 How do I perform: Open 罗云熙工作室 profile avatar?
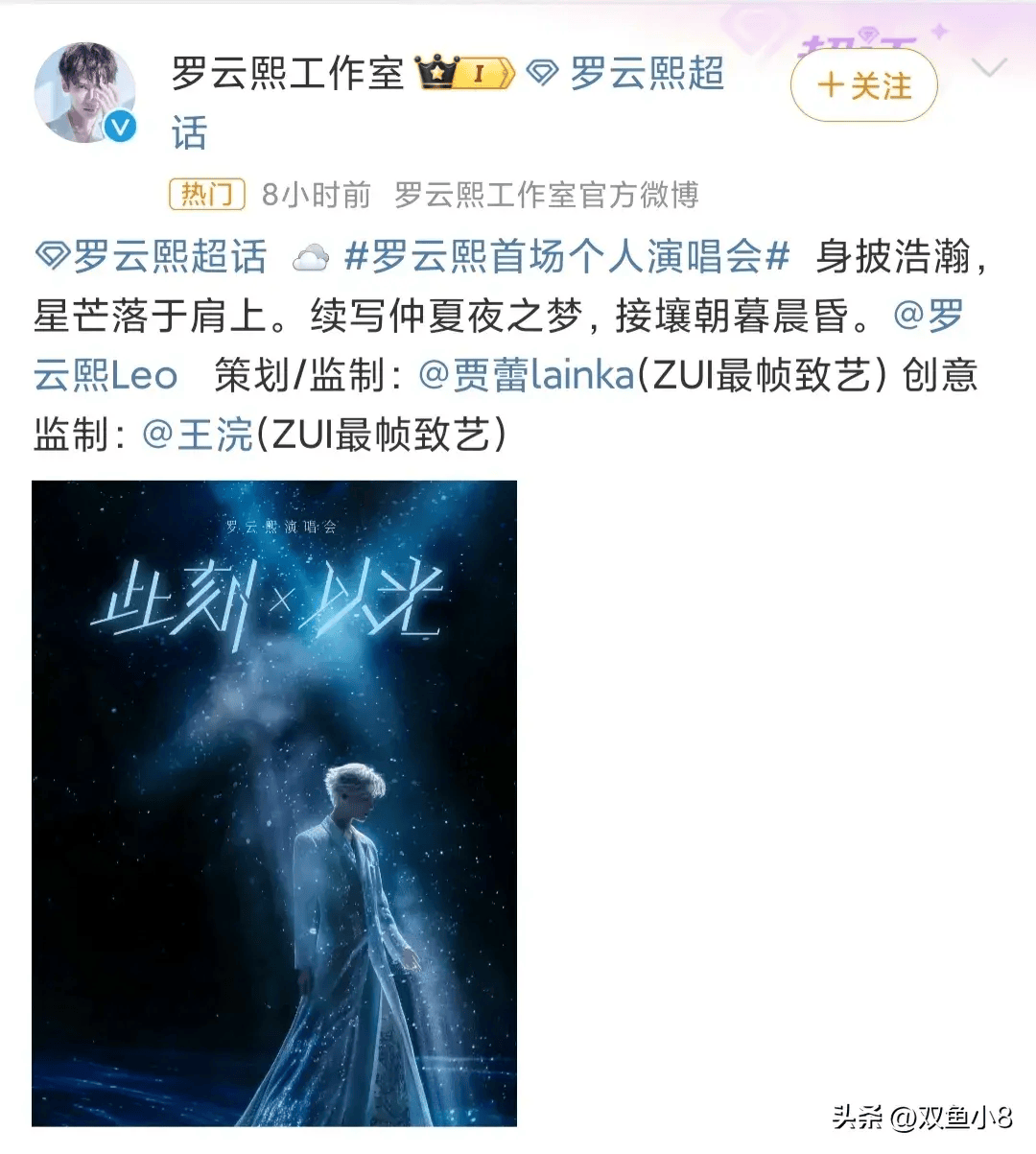85,92
